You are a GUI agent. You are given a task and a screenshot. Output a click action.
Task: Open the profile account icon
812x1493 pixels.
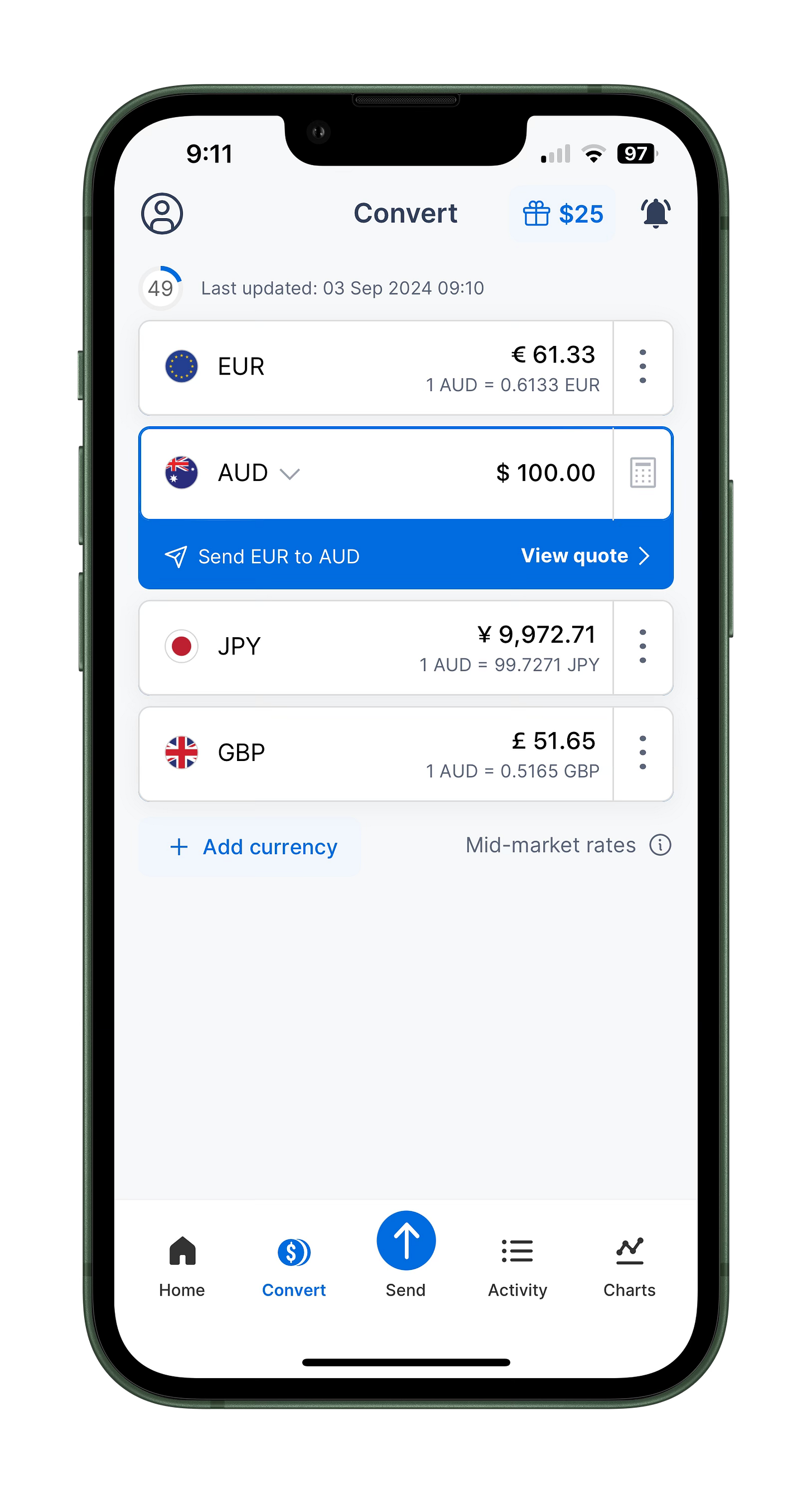pyautogui.click(x=162, y=213)
